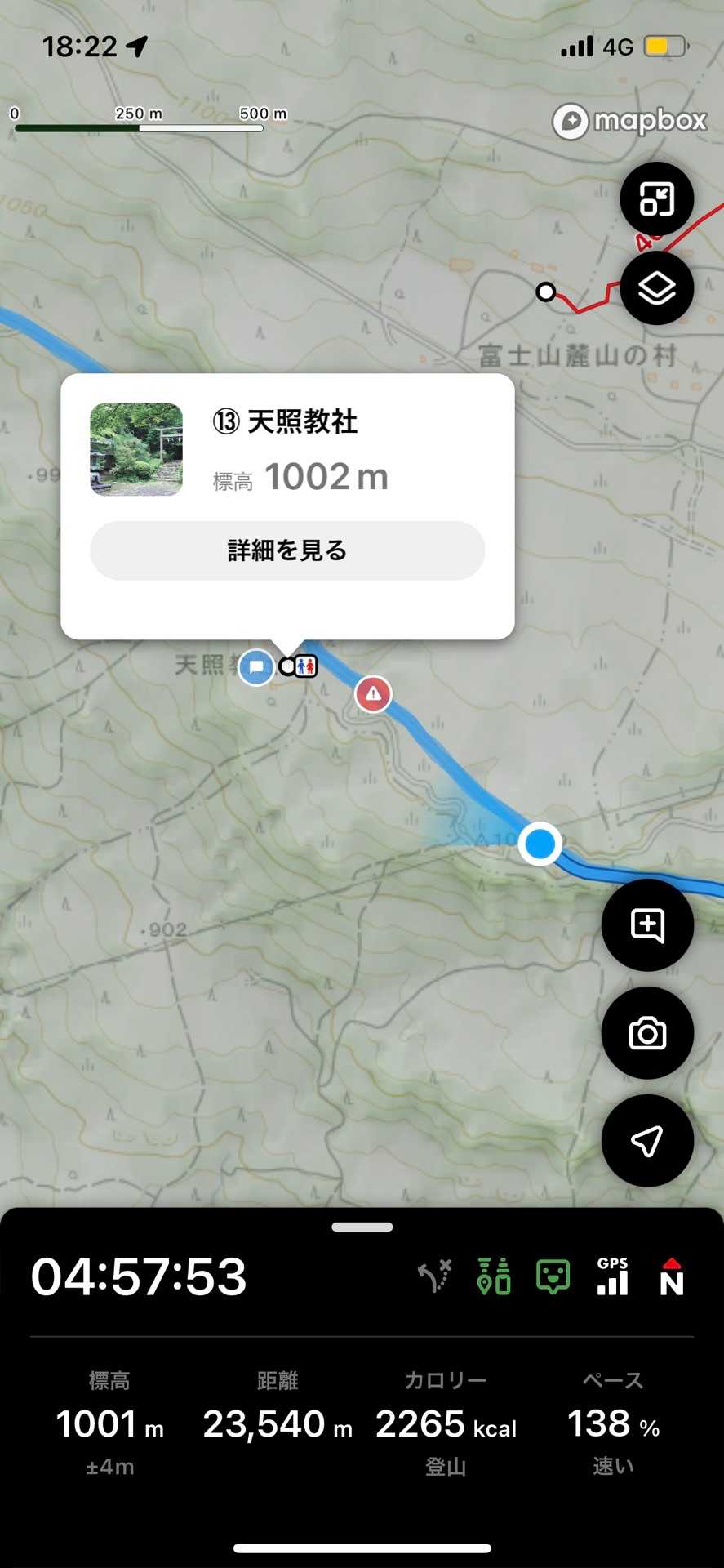Open the map layers selector

pyautogui.click(x=657, y=288)
